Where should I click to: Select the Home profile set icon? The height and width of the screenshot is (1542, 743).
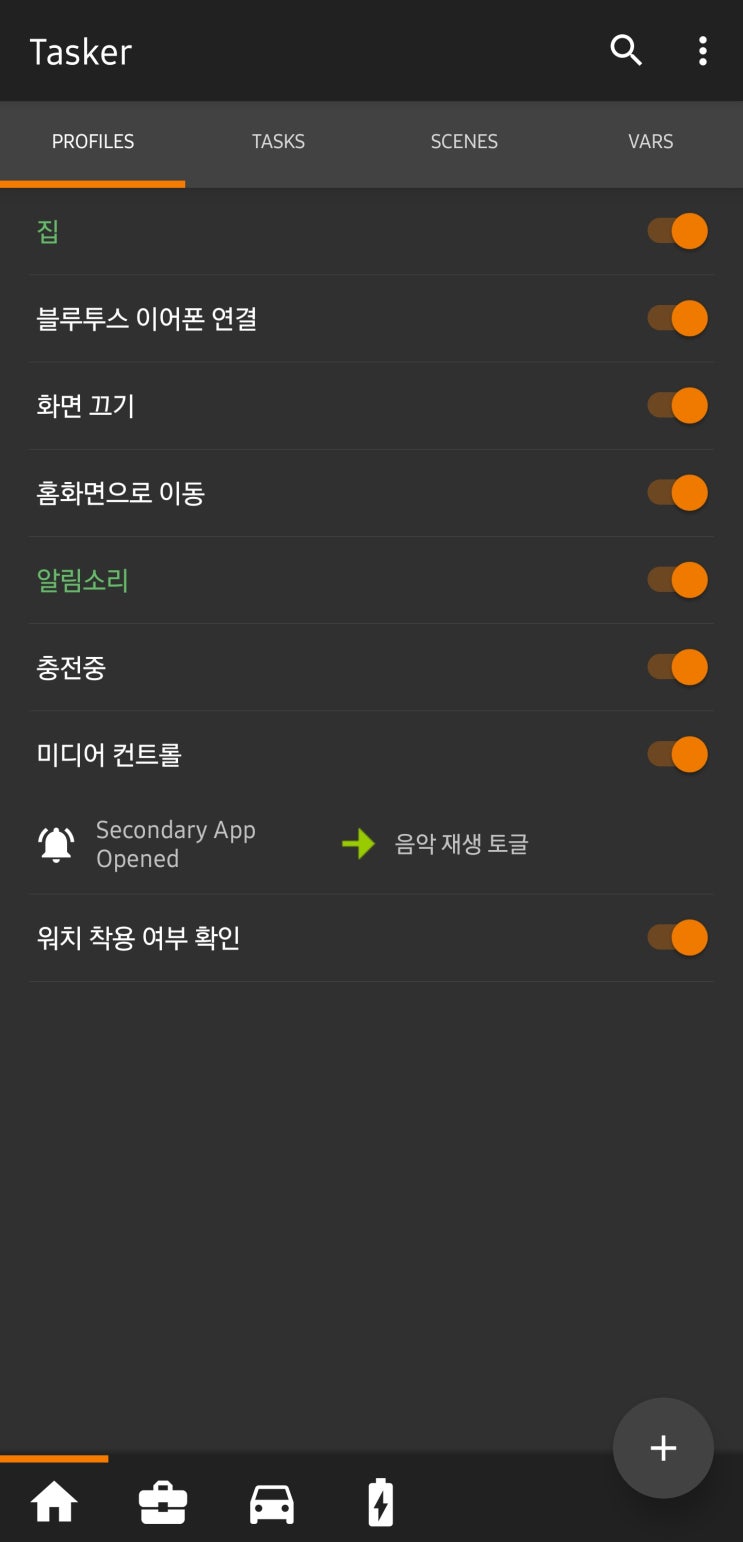click(54, 1500)
